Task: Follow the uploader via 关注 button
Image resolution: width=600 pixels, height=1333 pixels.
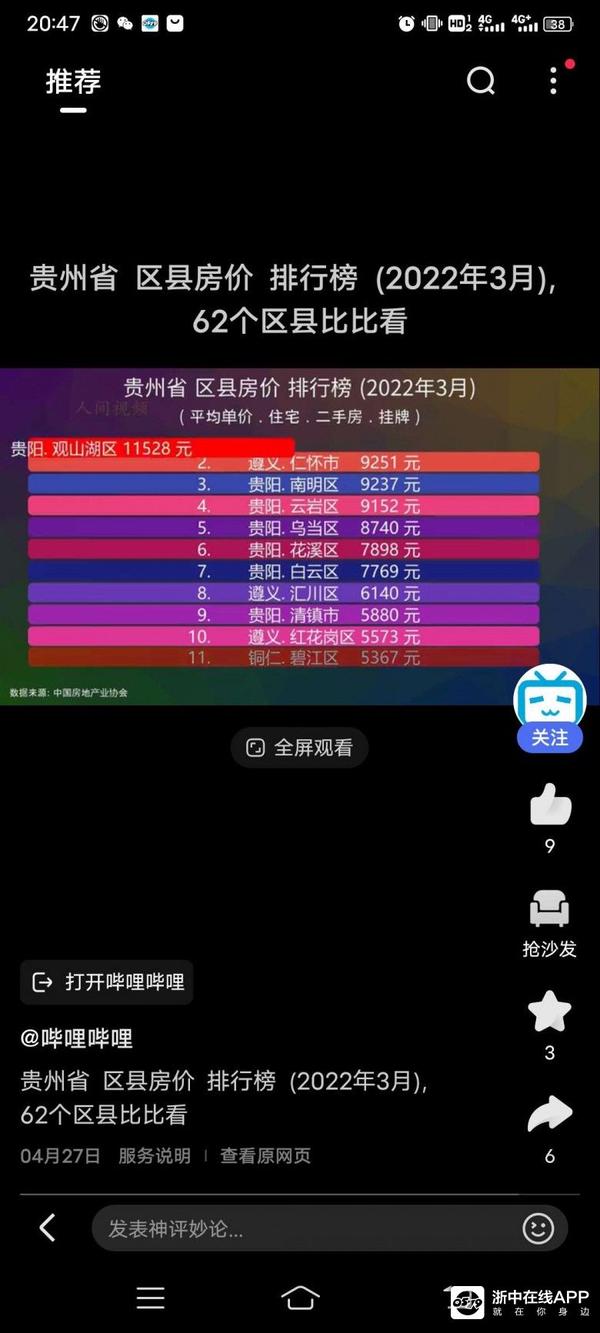Action: [x=549, y=737]
